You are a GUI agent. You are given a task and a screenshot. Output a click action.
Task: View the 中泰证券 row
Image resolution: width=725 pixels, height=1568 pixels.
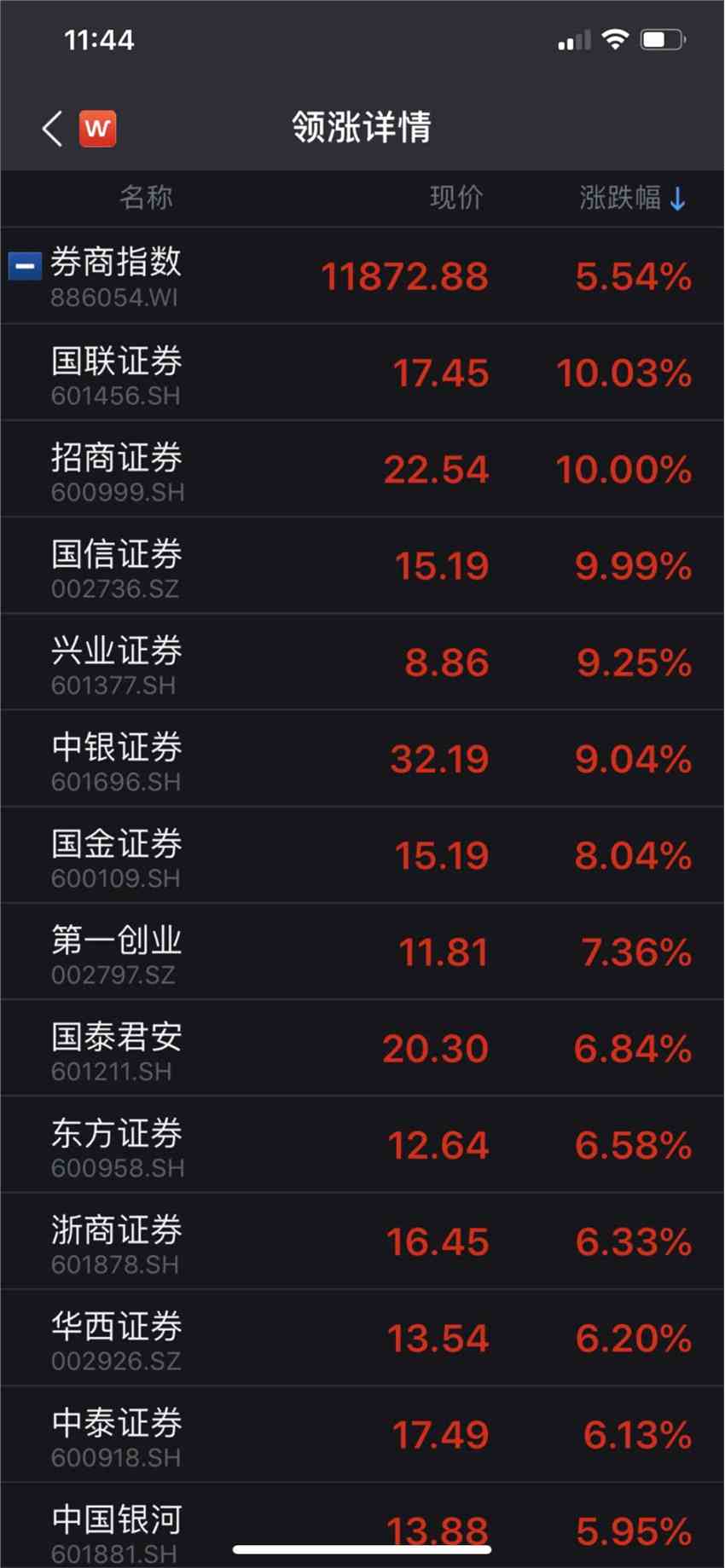click(x=362, y=1434)
